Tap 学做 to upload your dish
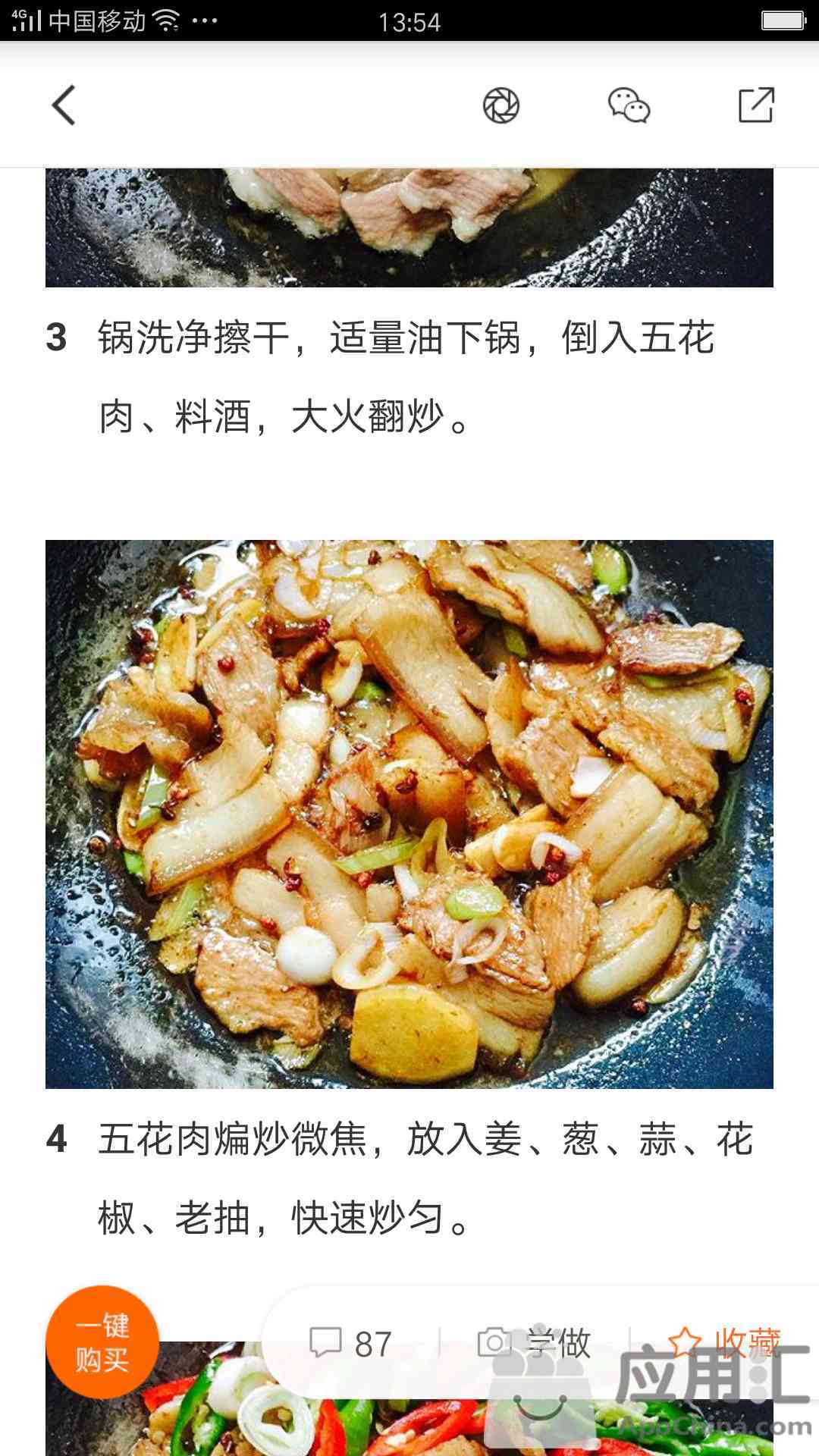 point(535,1343)
